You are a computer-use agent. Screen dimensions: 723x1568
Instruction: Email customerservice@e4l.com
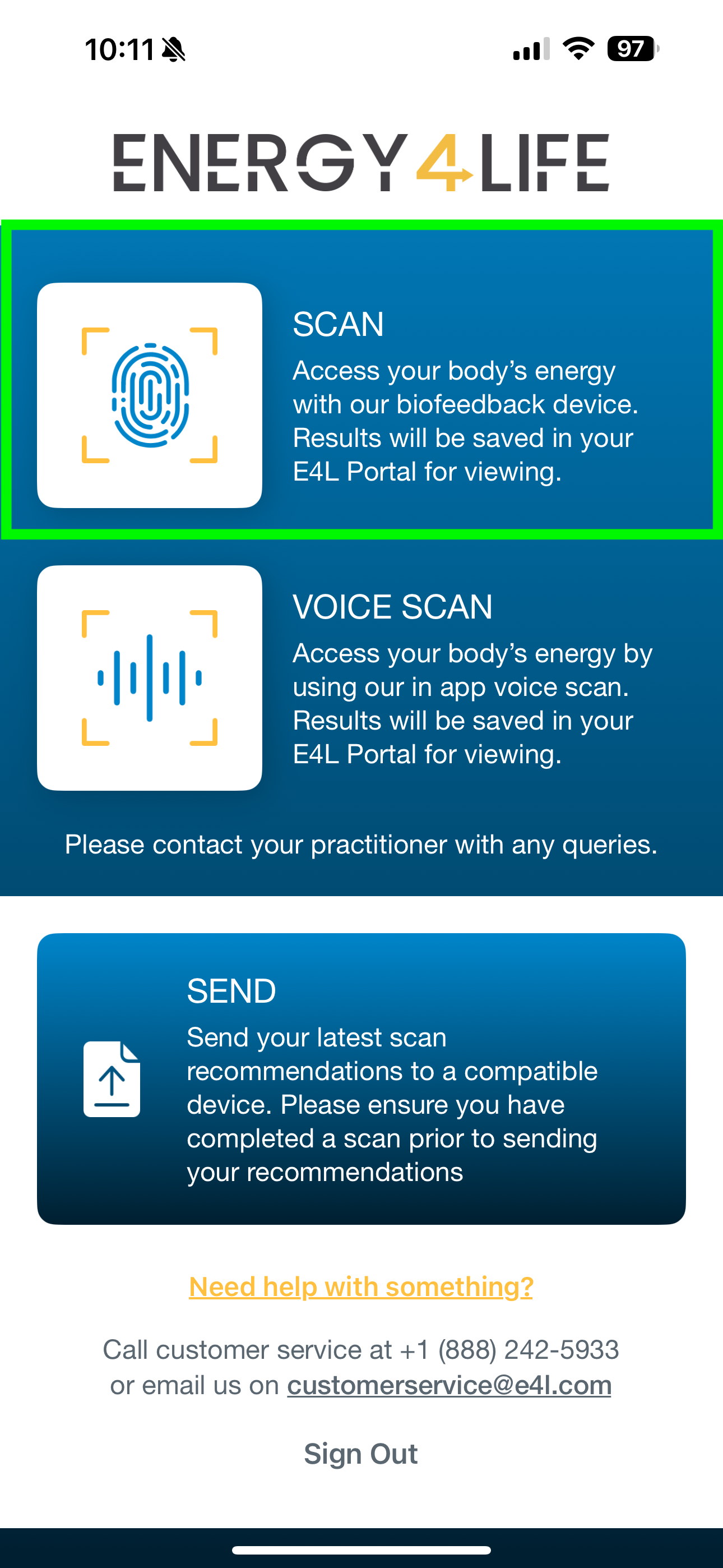click(449, 1385)
